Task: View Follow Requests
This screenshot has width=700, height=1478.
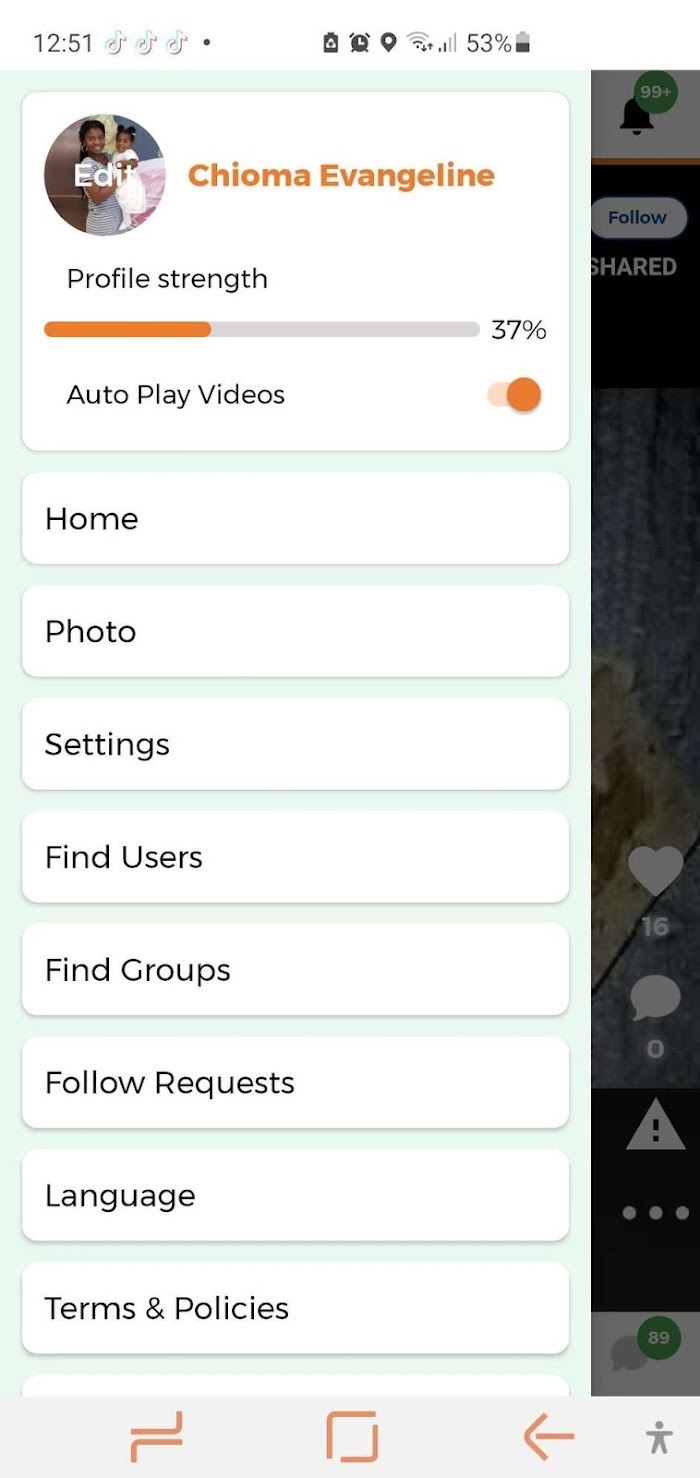Action: [295, 1083]
